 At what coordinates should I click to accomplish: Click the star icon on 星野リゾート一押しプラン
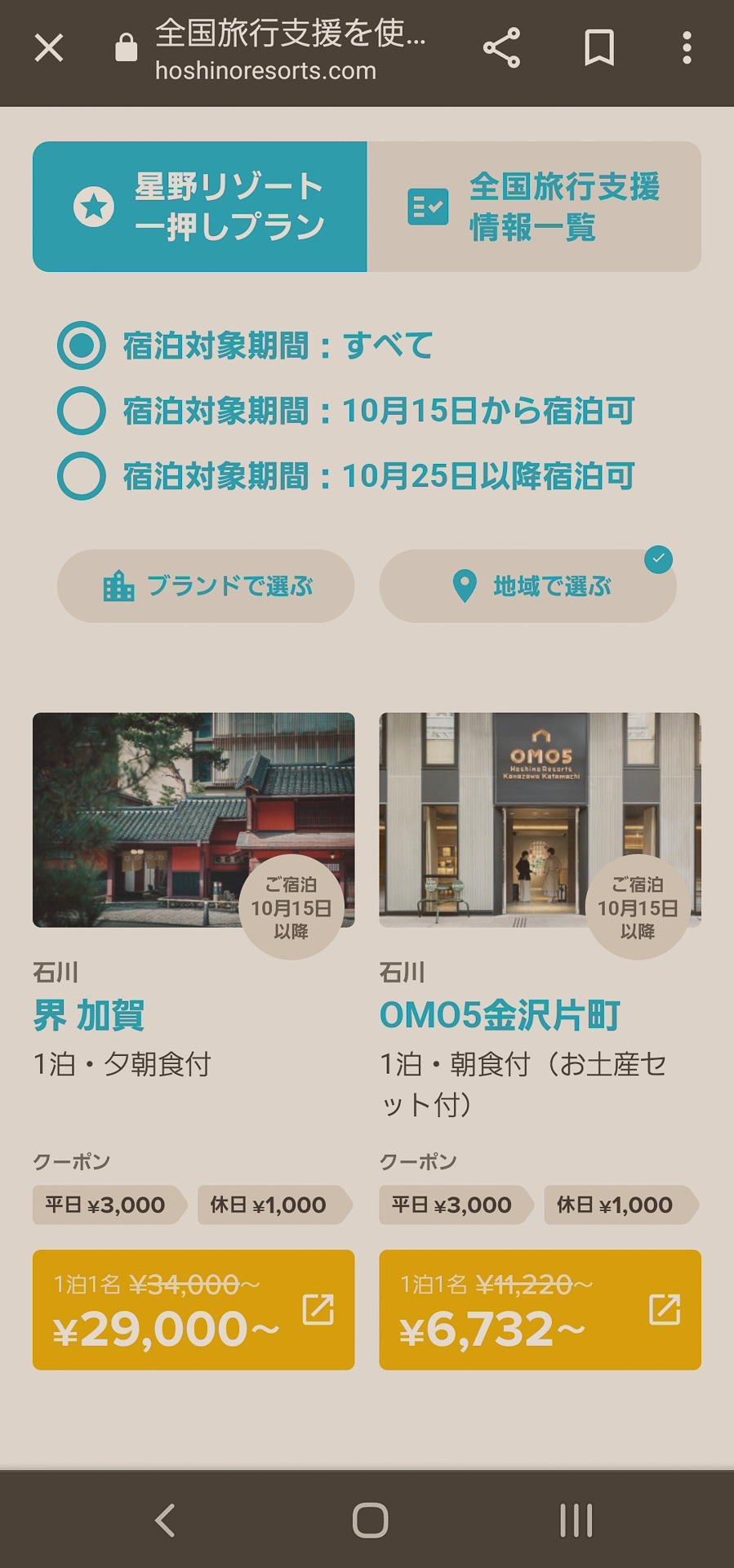[95, 206]
